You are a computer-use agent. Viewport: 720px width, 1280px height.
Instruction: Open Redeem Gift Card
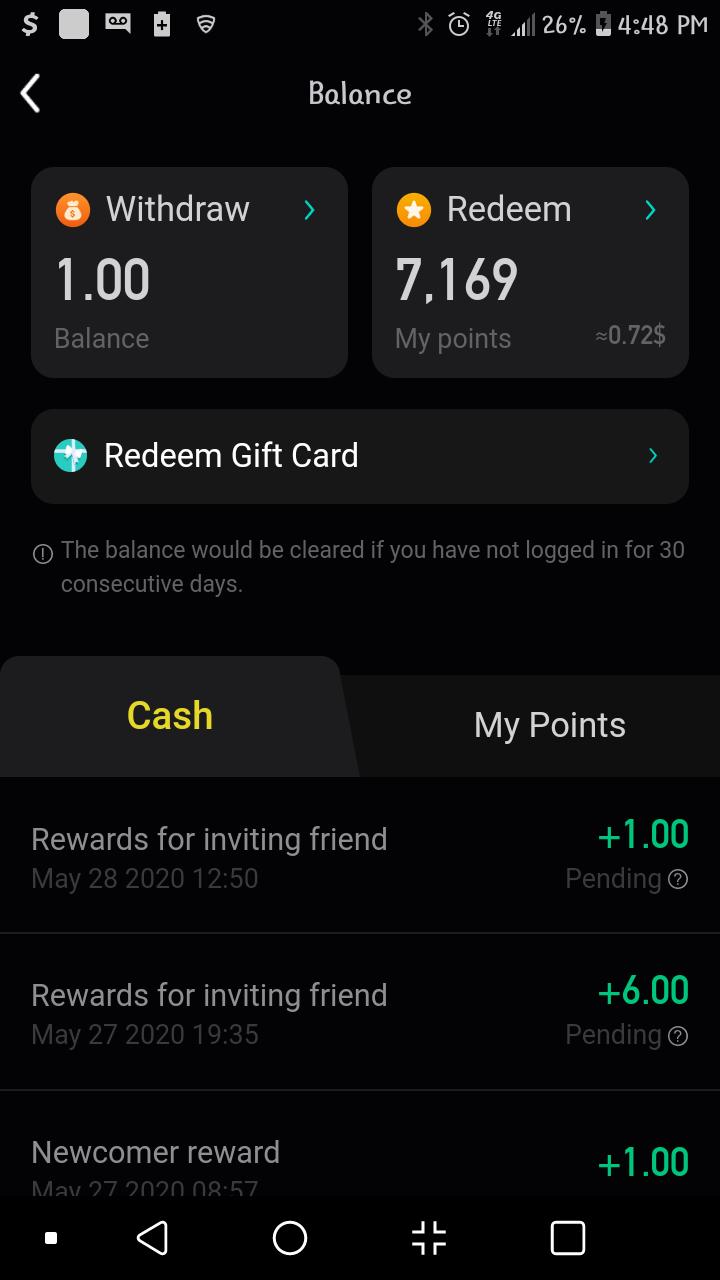(360, 456)
